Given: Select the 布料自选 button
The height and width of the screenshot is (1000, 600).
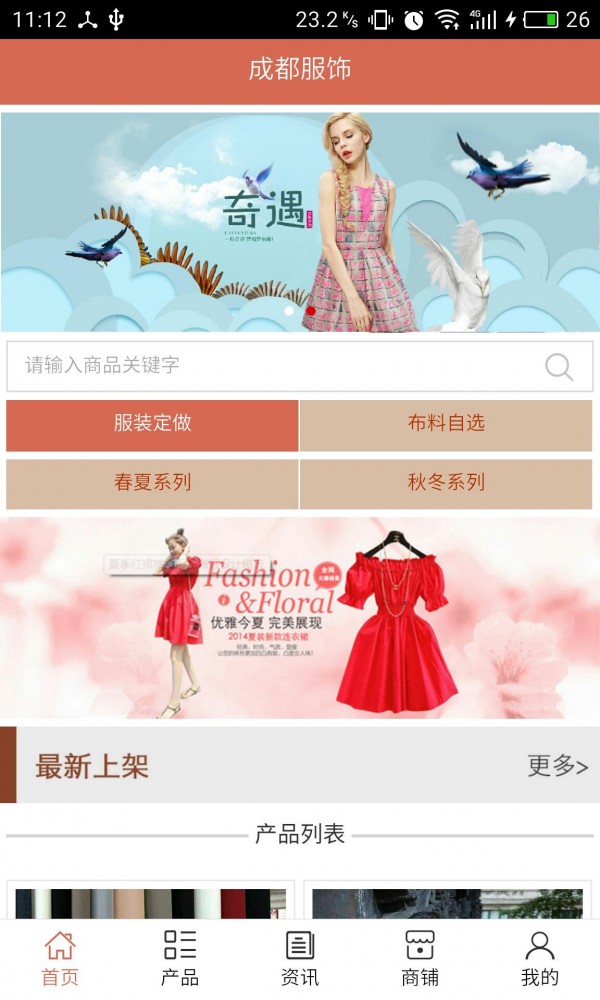Looking at the screenshot, I should pos(446,424).
